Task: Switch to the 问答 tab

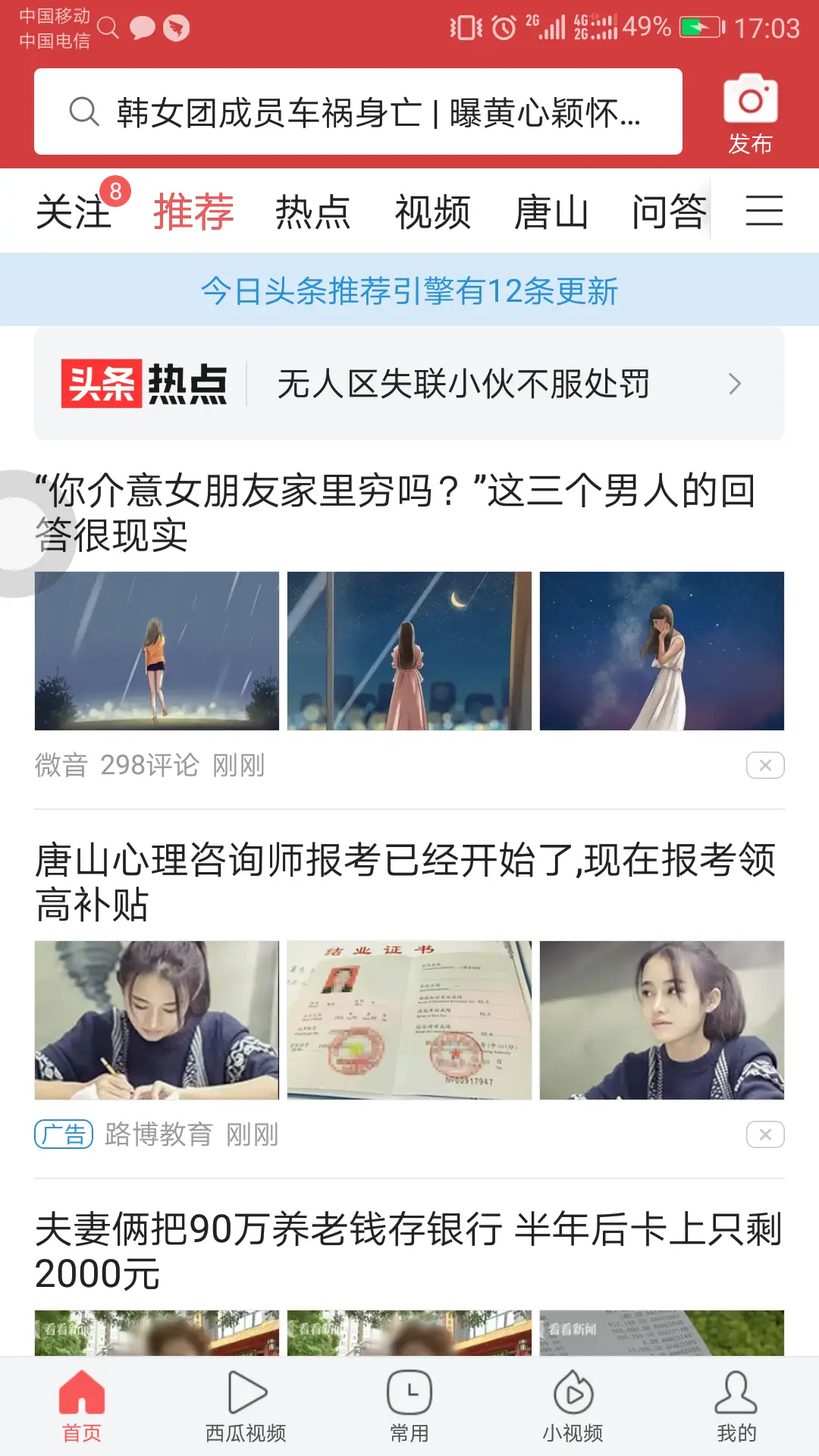Action: (x=669, y=212)
